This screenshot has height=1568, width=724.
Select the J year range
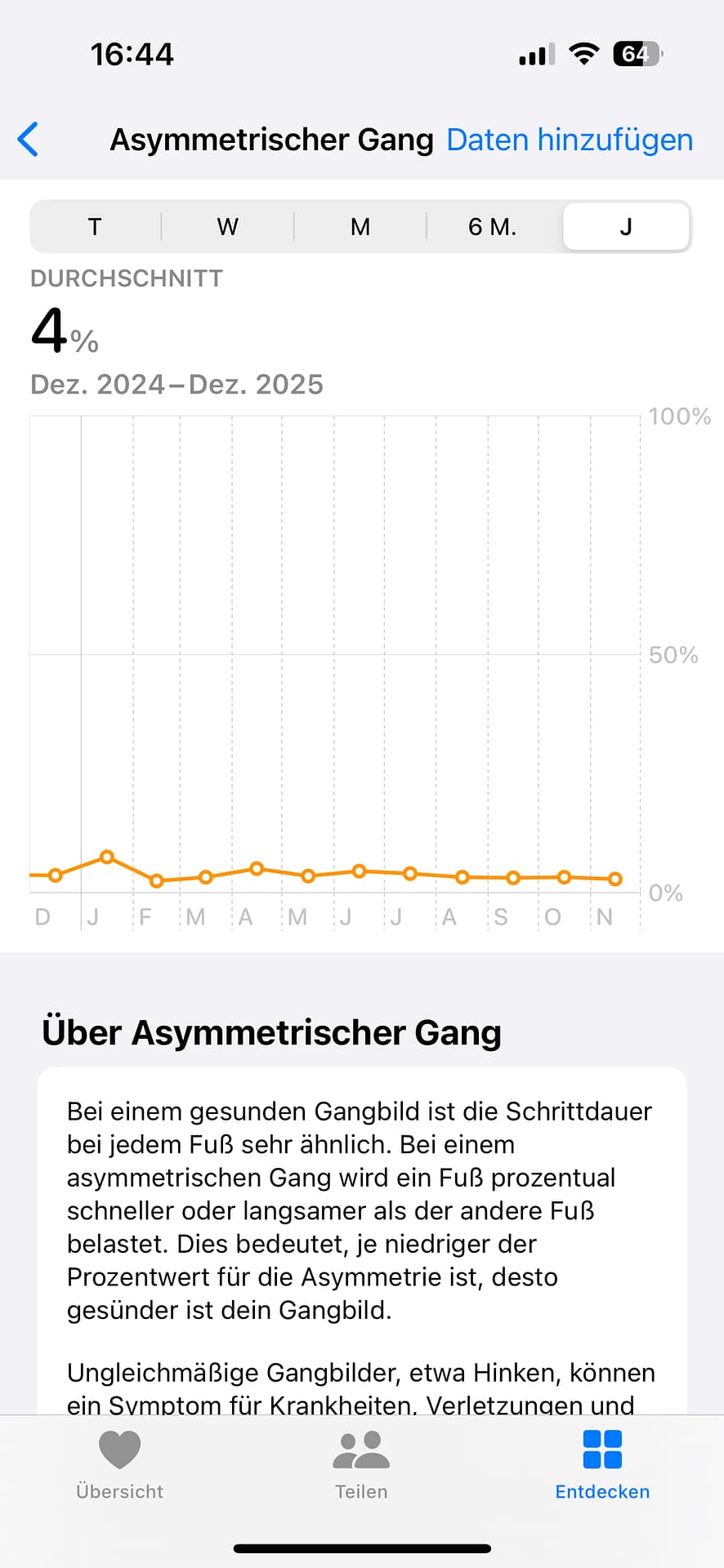tap(626, 226)
